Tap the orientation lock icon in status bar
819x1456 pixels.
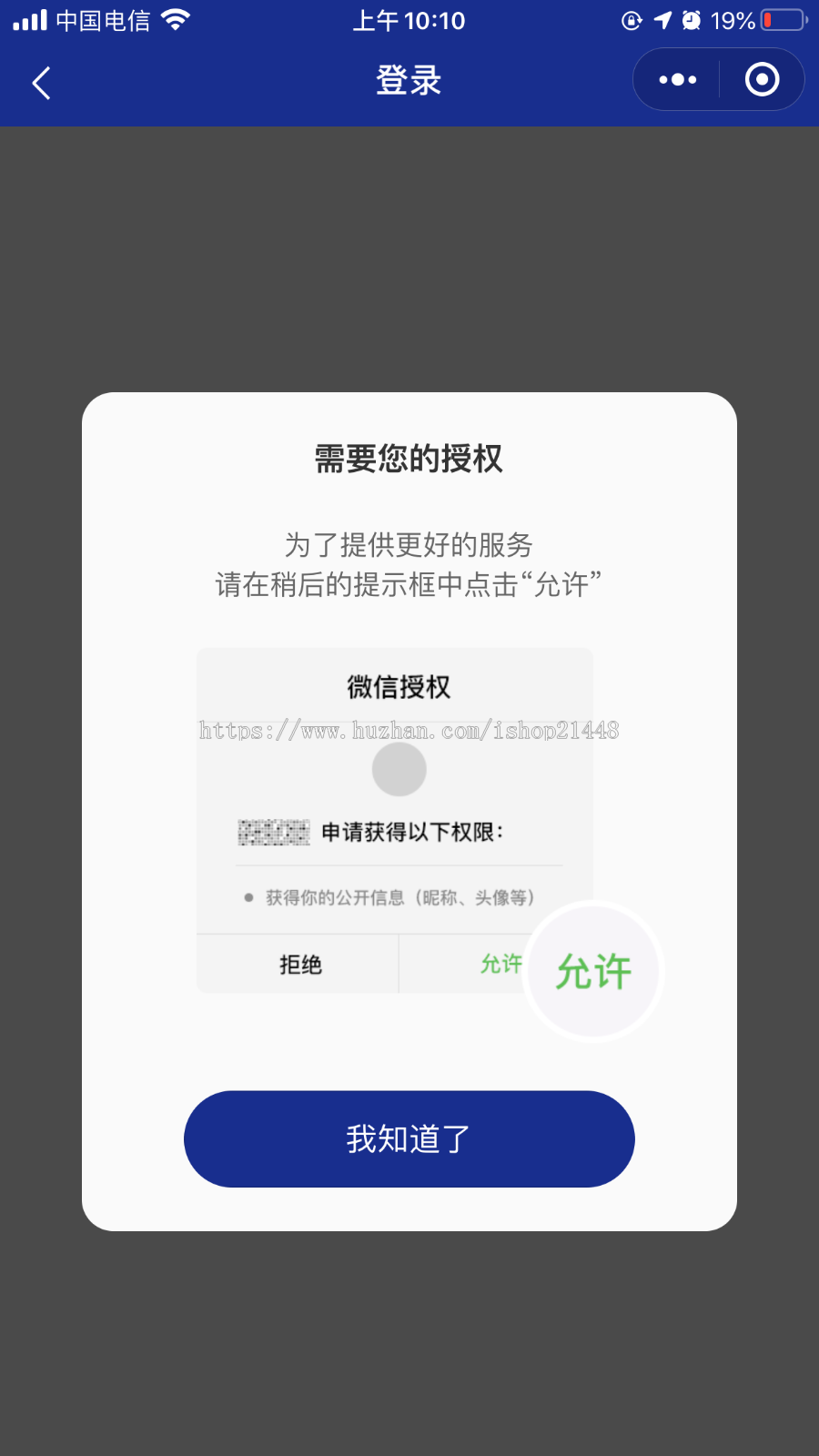[x=632, y=20]
